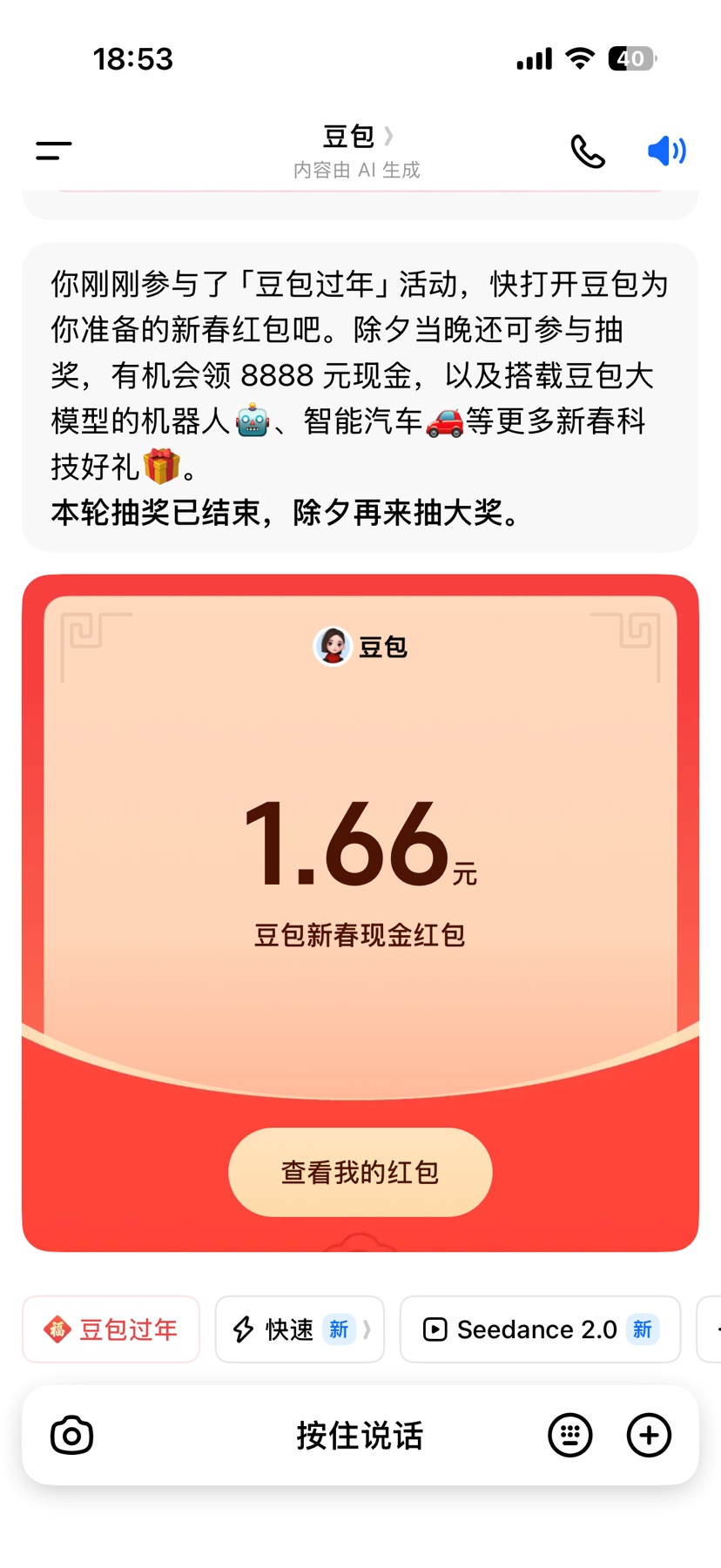Open the side menu drawer
721x1568 pixels.
[x=54, y=151]
